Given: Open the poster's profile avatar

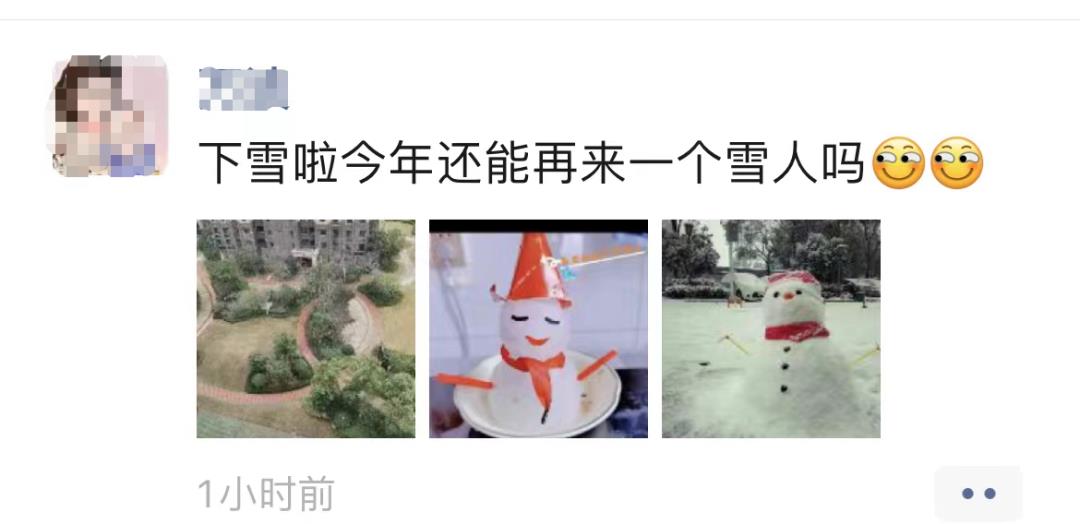Looking at the screenshot, I should (x=110, y=115).
